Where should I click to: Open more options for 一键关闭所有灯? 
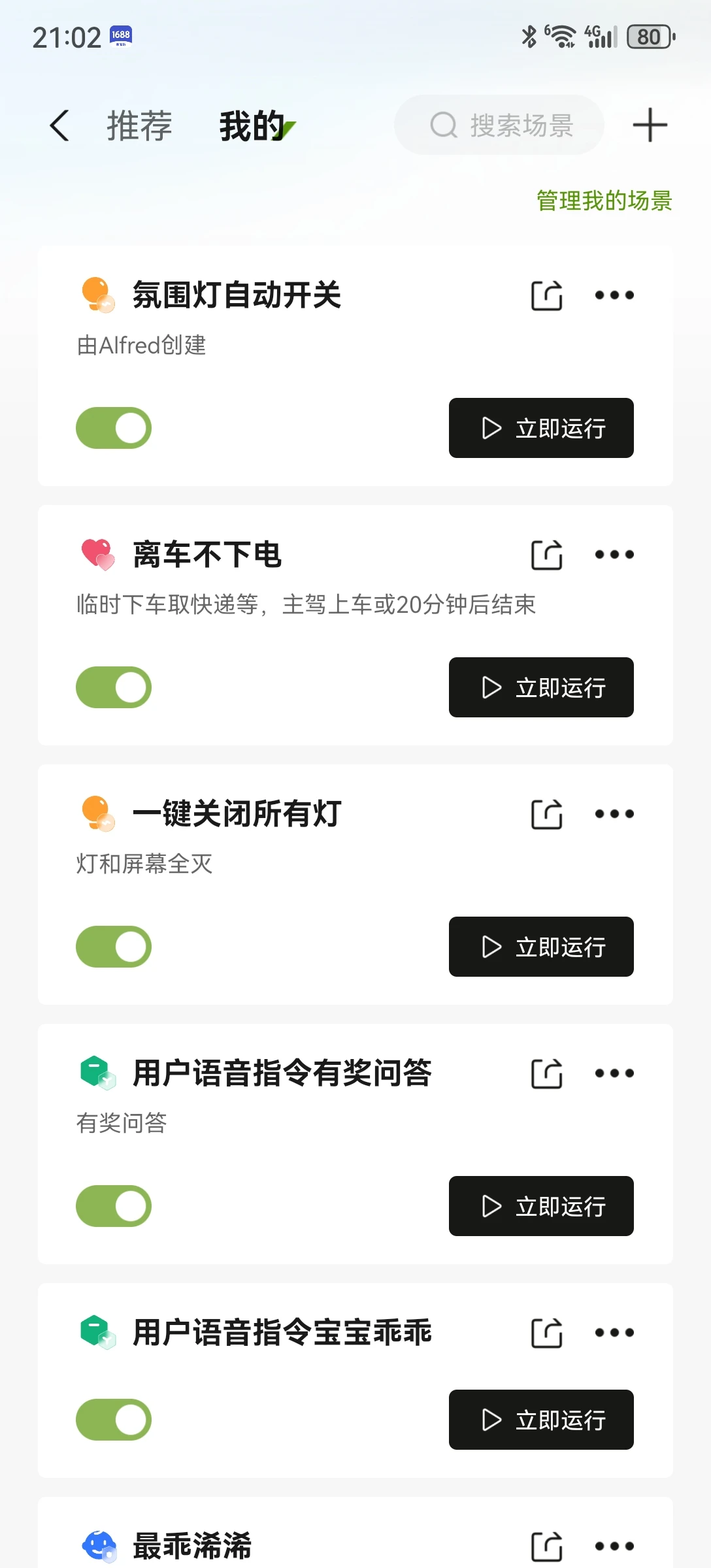click(614, 814)
